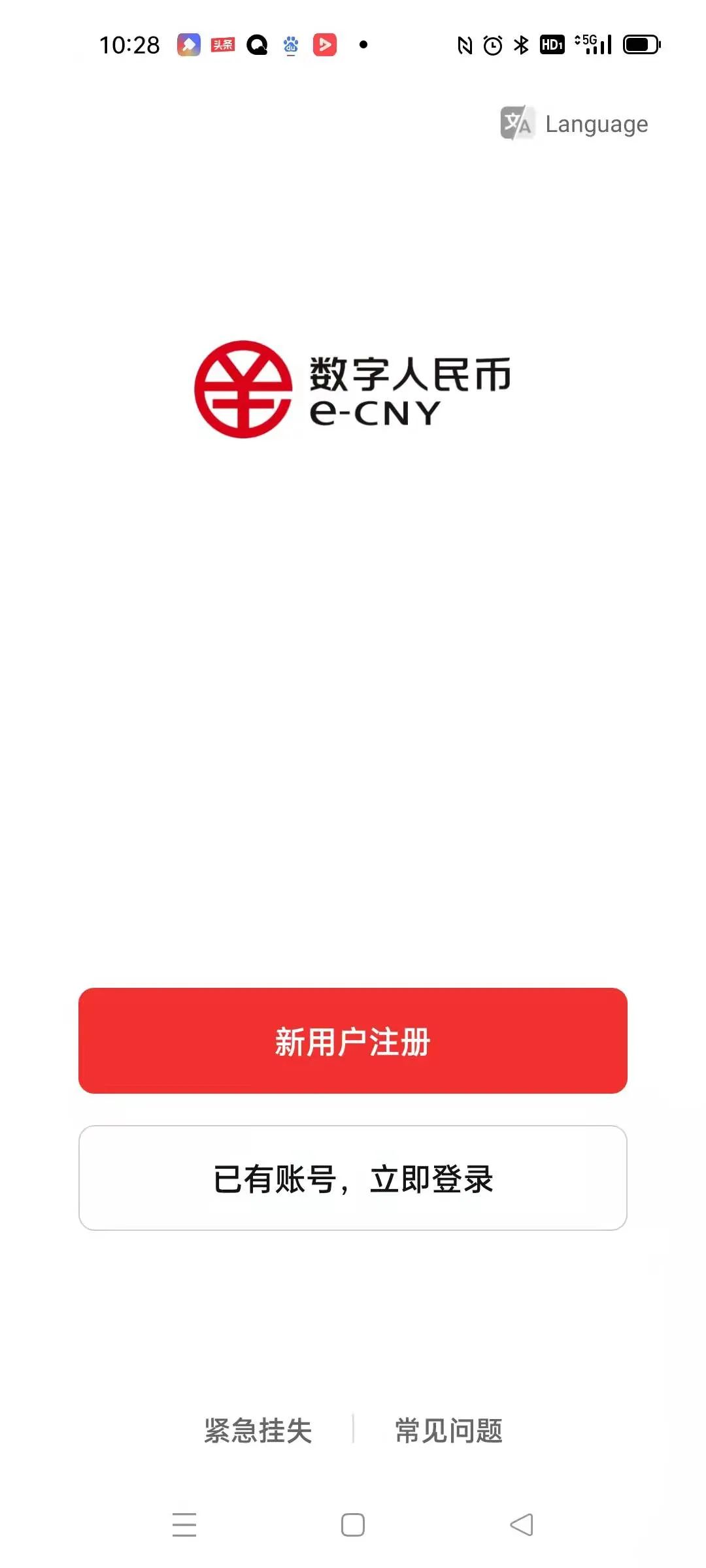Open the Toutiao notification icon
Image resolution: width=706 pixels, height=1568 pixels.
pos(222,44)
